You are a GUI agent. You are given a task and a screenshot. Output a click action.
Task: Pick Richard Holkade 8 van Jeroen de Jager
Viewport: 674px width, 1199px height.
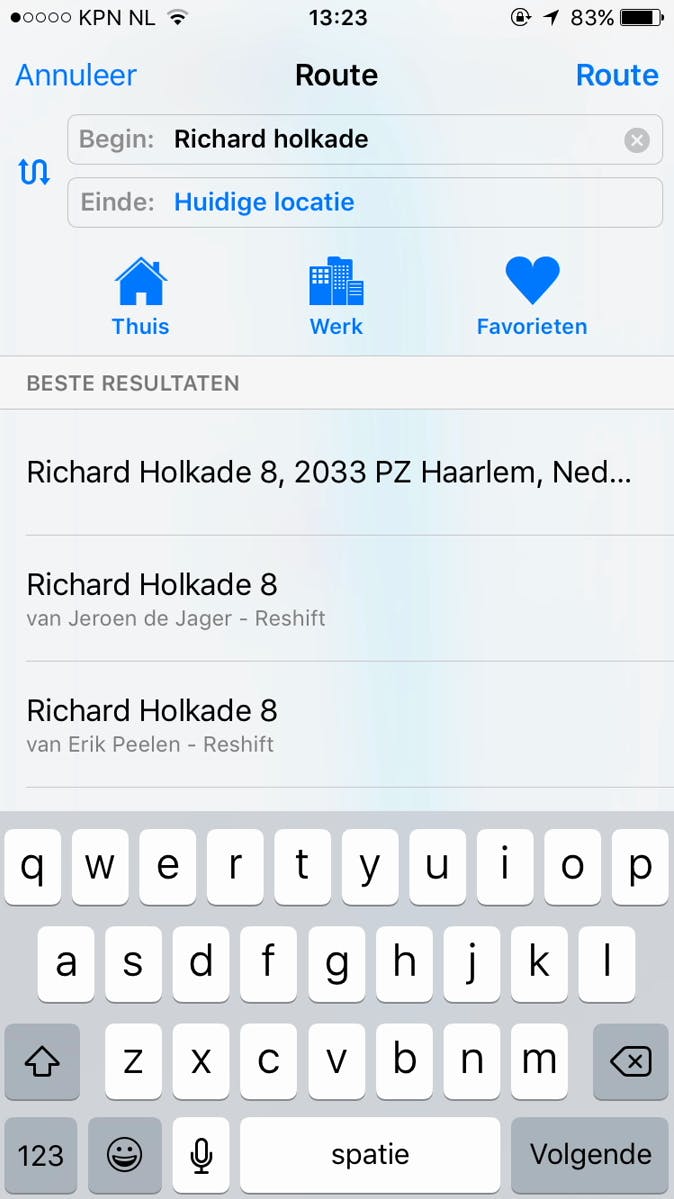(330, 598)
